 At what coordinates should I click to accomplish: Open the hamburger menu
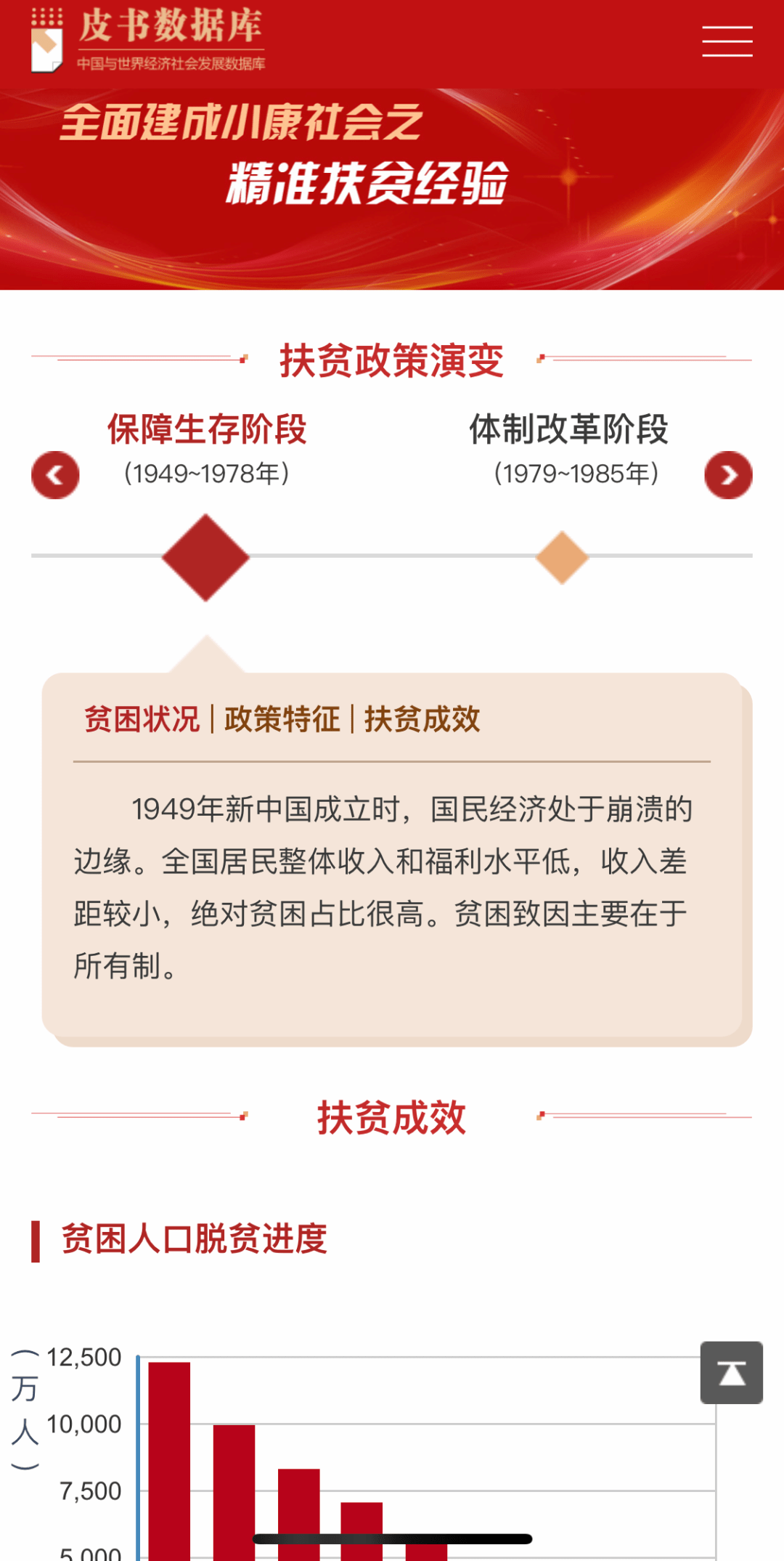point(727,41)
